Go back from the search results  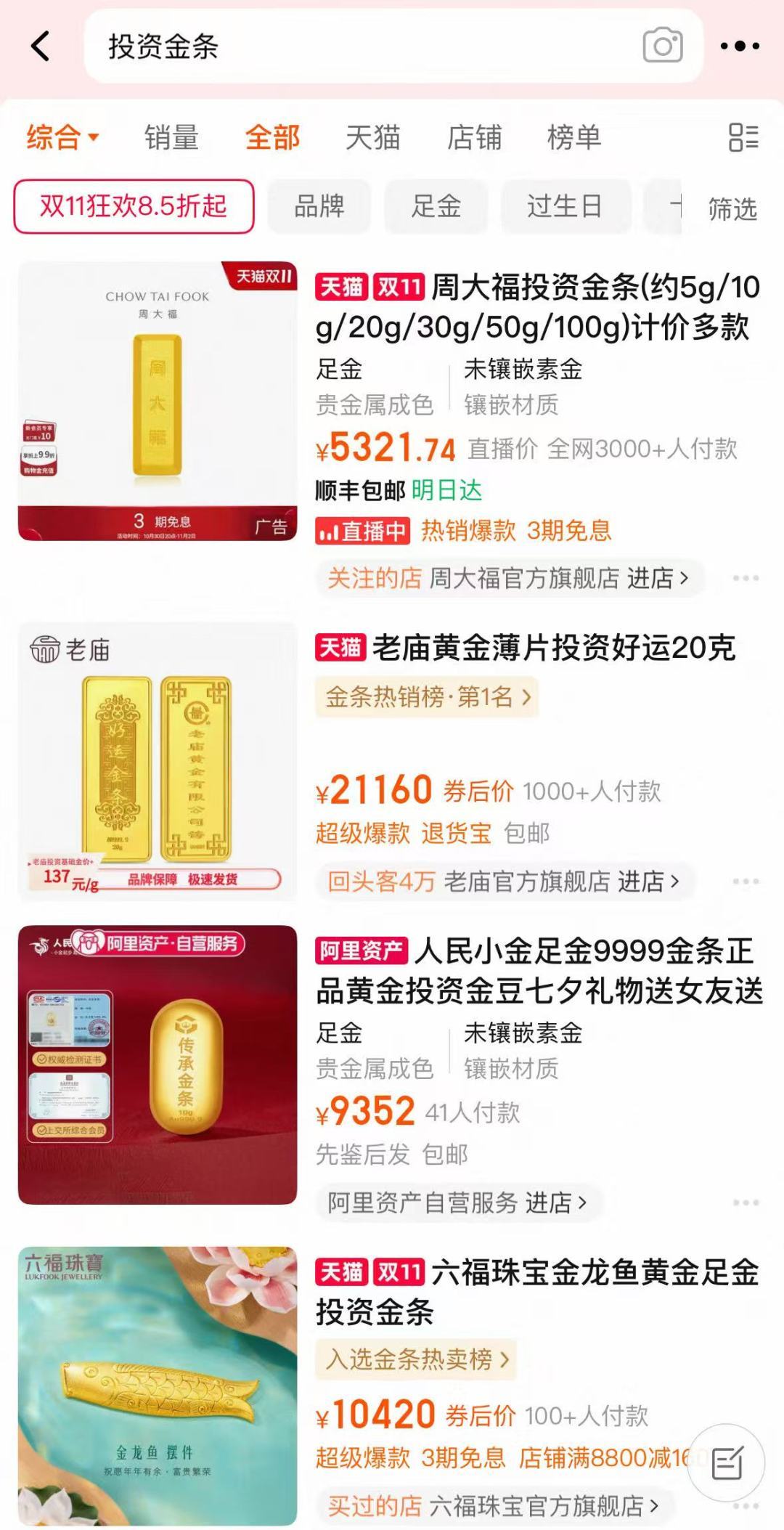coord(41,46)
